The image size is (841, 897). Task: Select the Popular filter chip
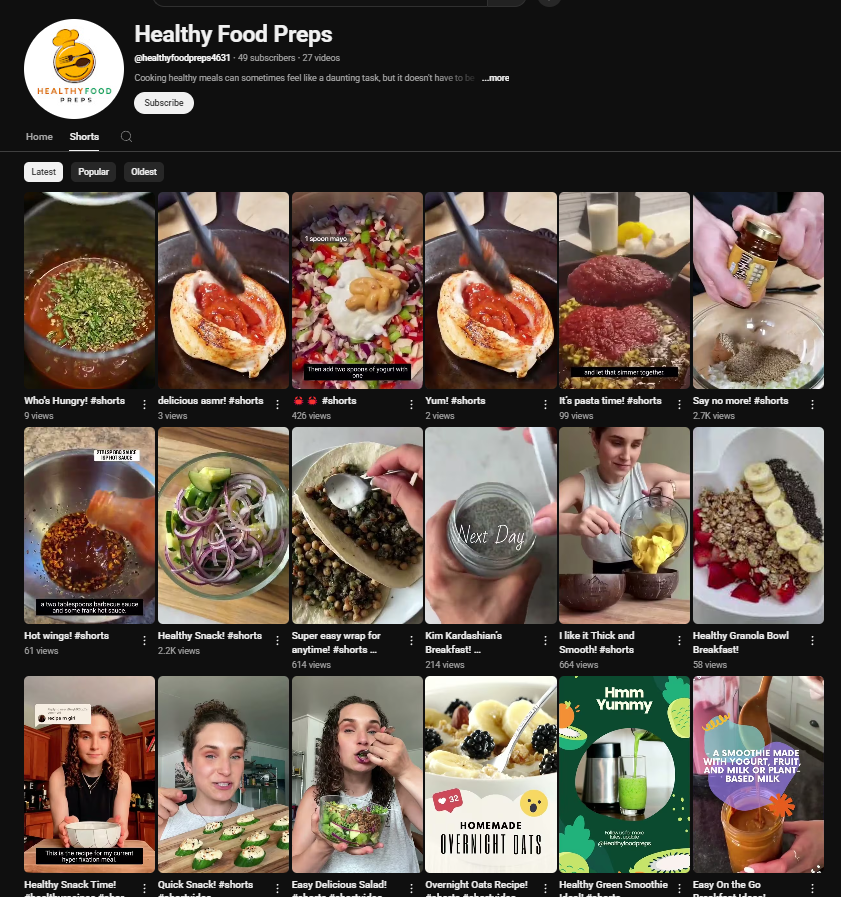tap(94, 172)
